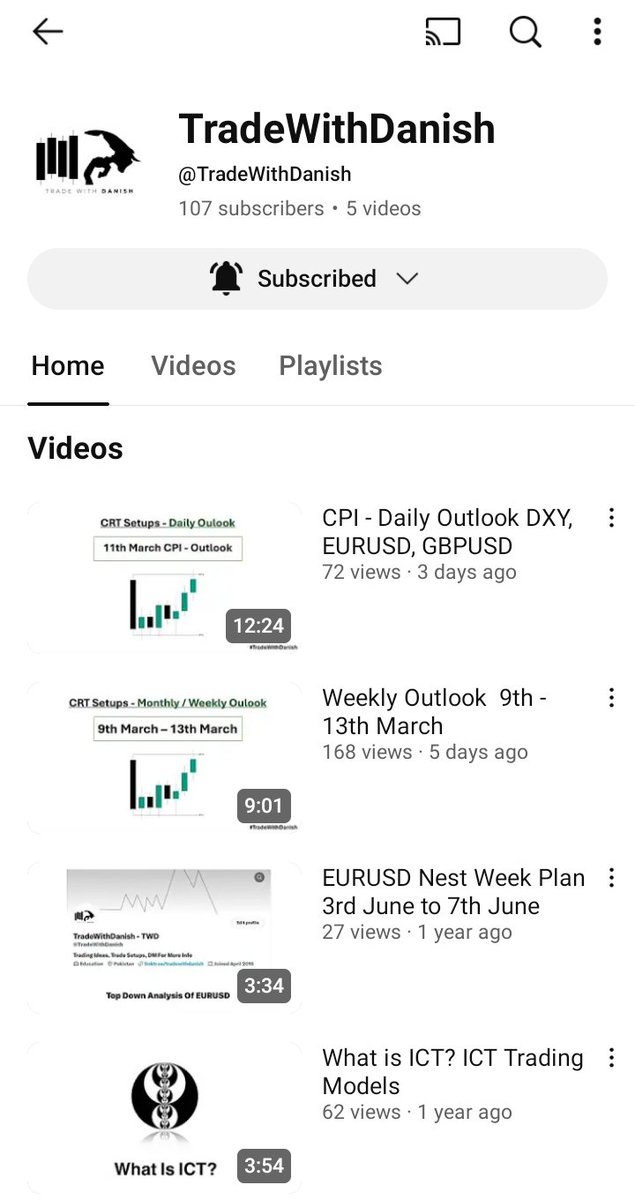The height and width of the screenshot is (1200, 635).
Task: Play EURUSD Nest Week Plan video
Action: pyautogui.click(x=164, y=938)
